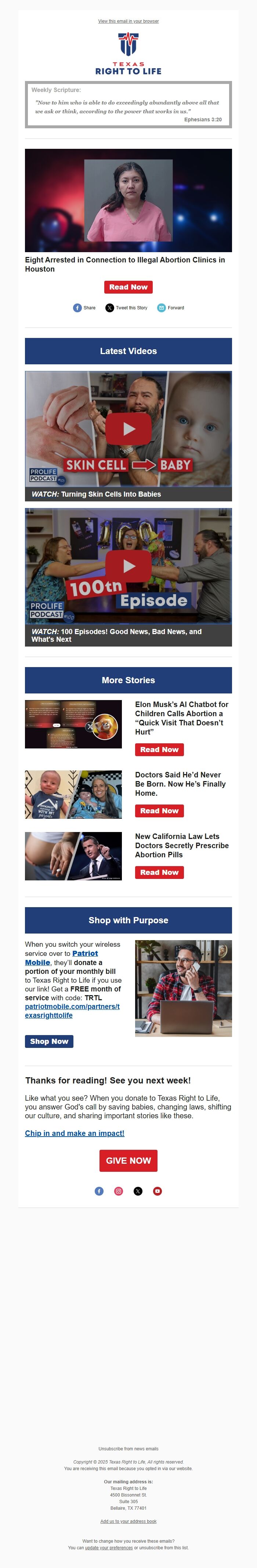The width and height of the screenshot is (257, 1568).
Task: Open 'View this email in your browser' link
Action: click(128, 21)
